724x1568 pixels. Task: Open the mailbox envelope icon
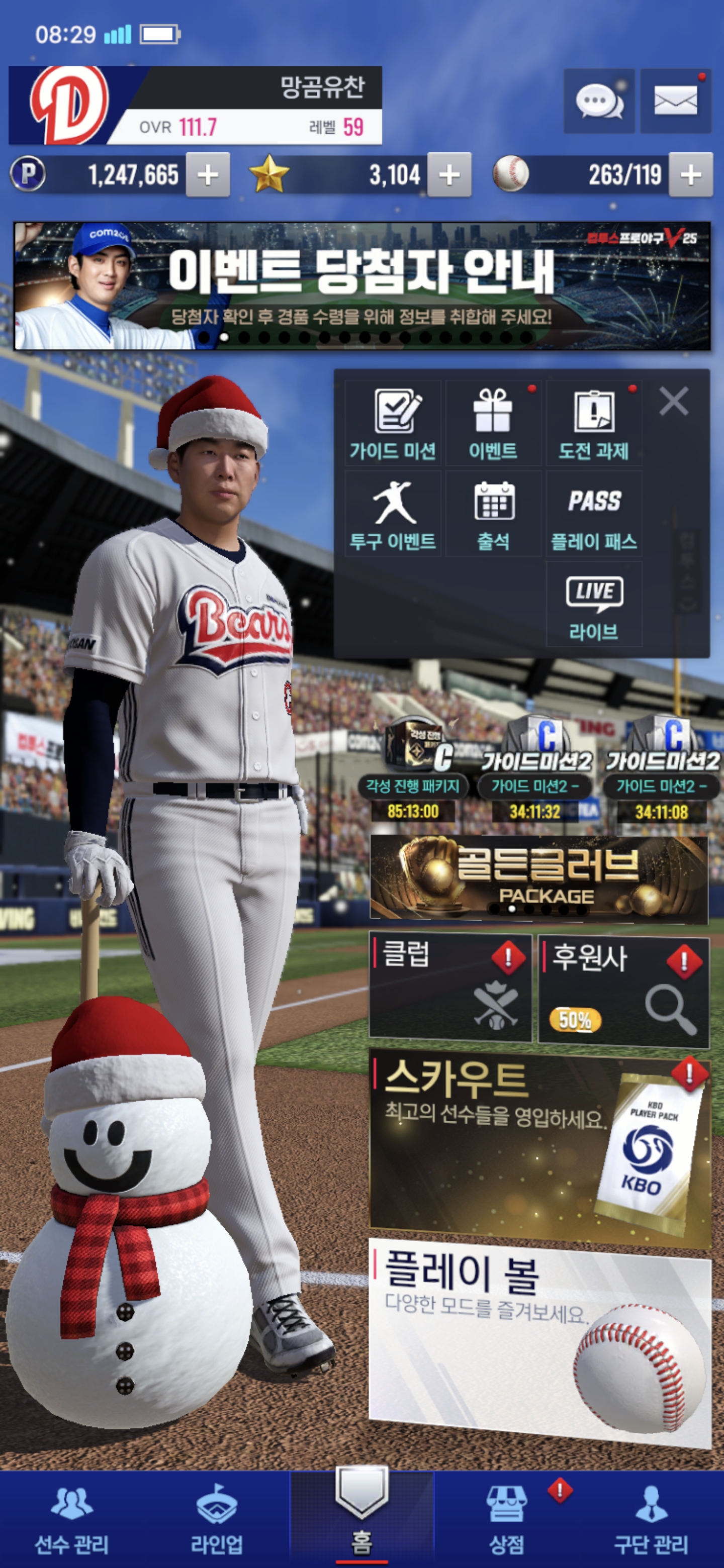point(675,101)
